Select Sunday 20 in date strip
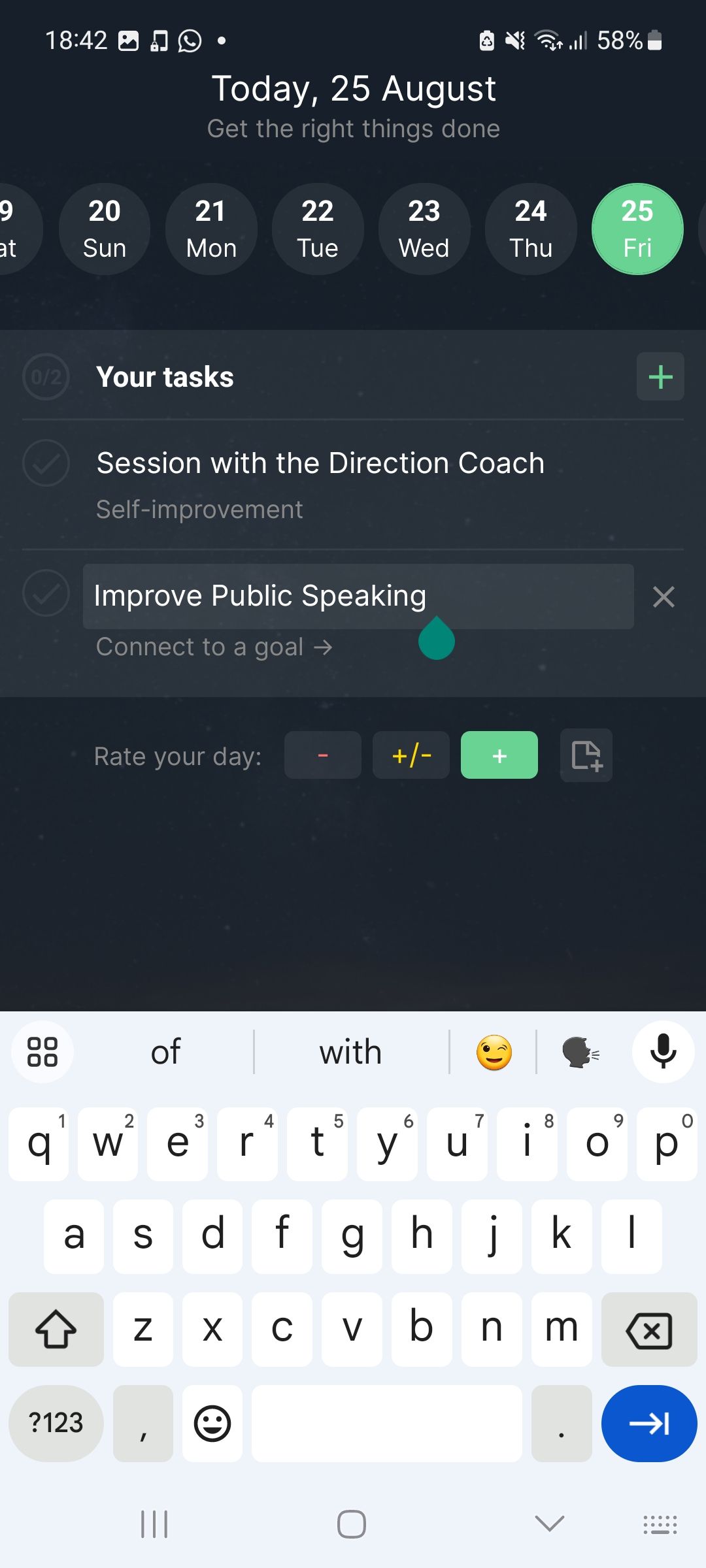 tap(105, 229)
